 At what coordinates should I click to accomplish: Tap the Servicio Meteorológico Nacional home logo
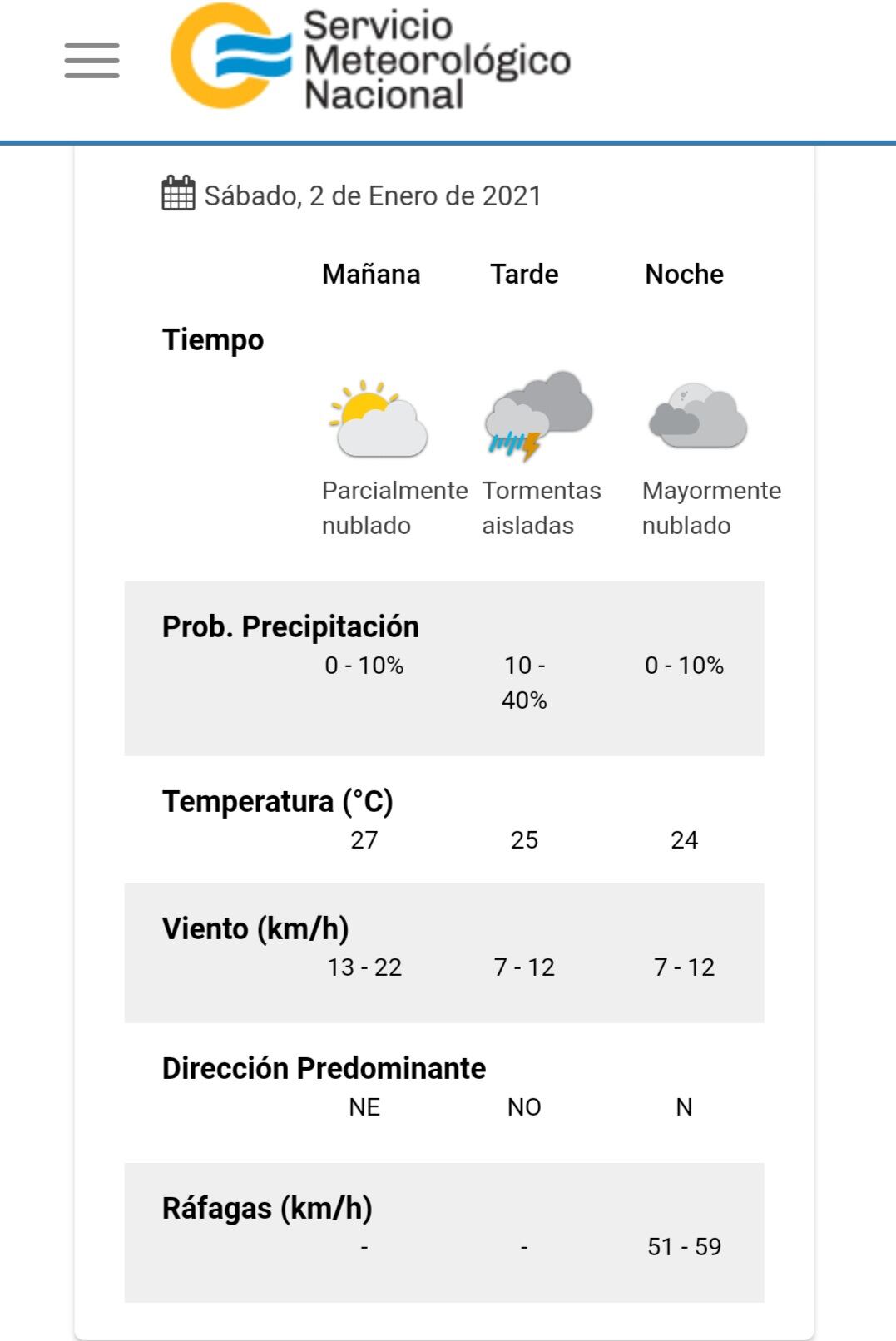click(371, 58)
